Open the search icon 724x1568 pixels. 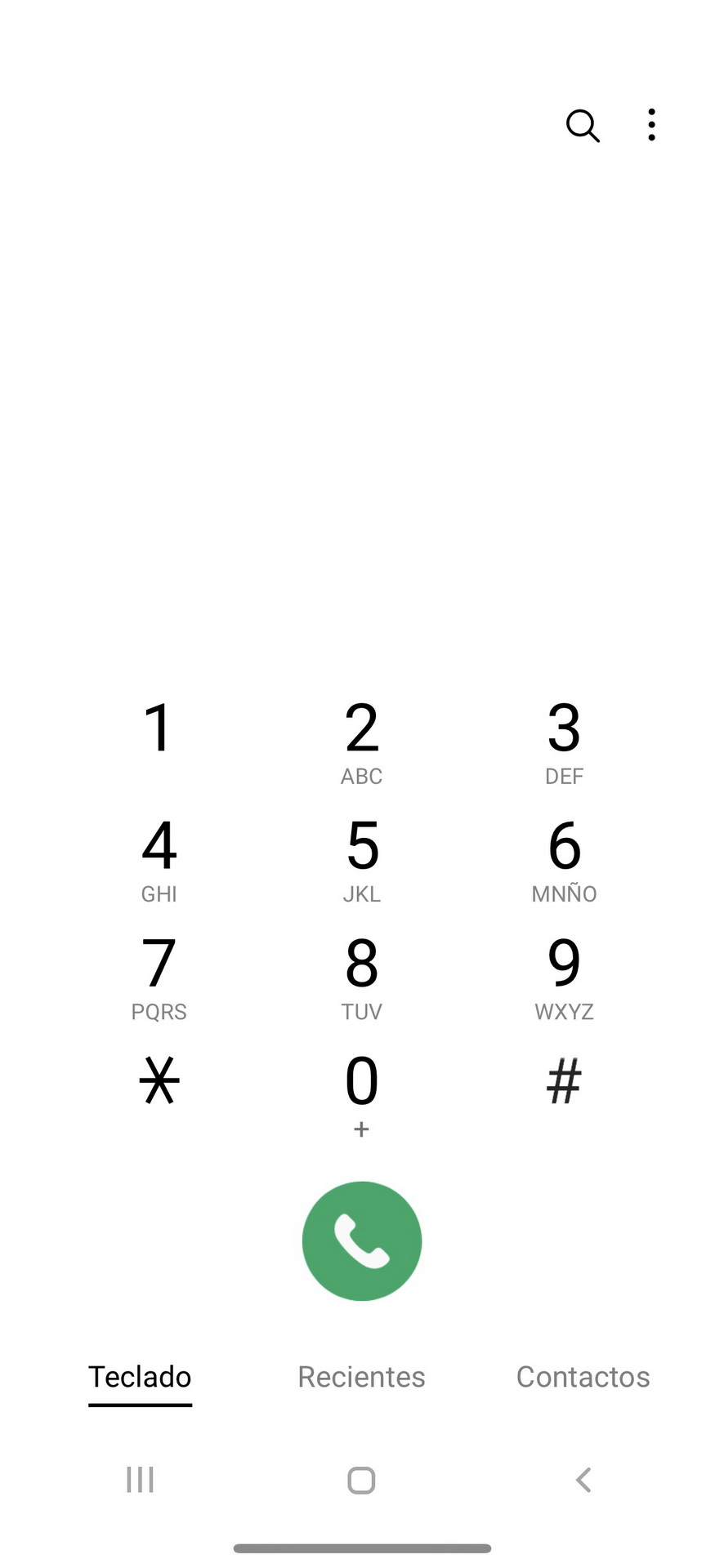583,126
